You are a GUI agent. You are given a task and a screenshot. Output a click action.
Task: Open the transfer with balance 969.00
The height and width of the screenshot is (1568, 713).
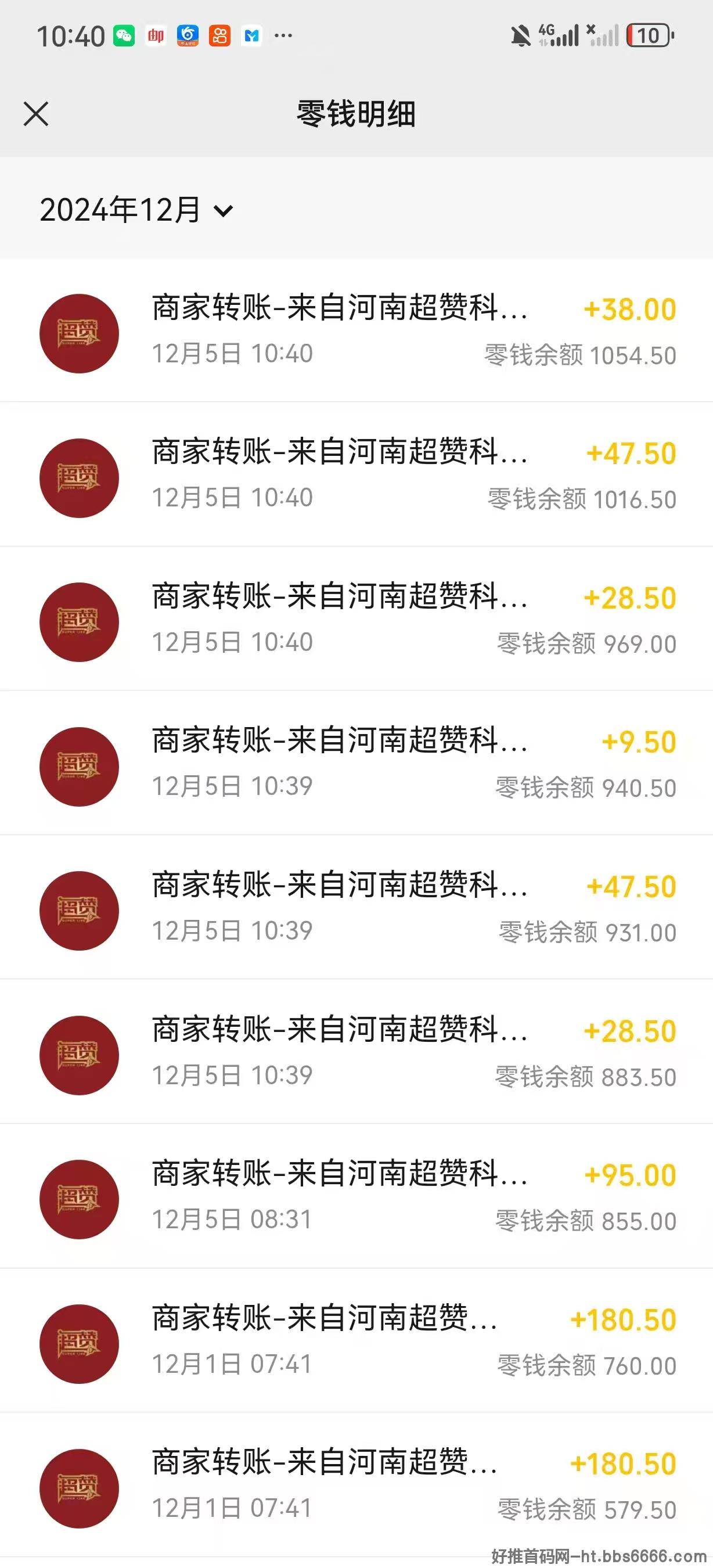(x=356, y=618)
